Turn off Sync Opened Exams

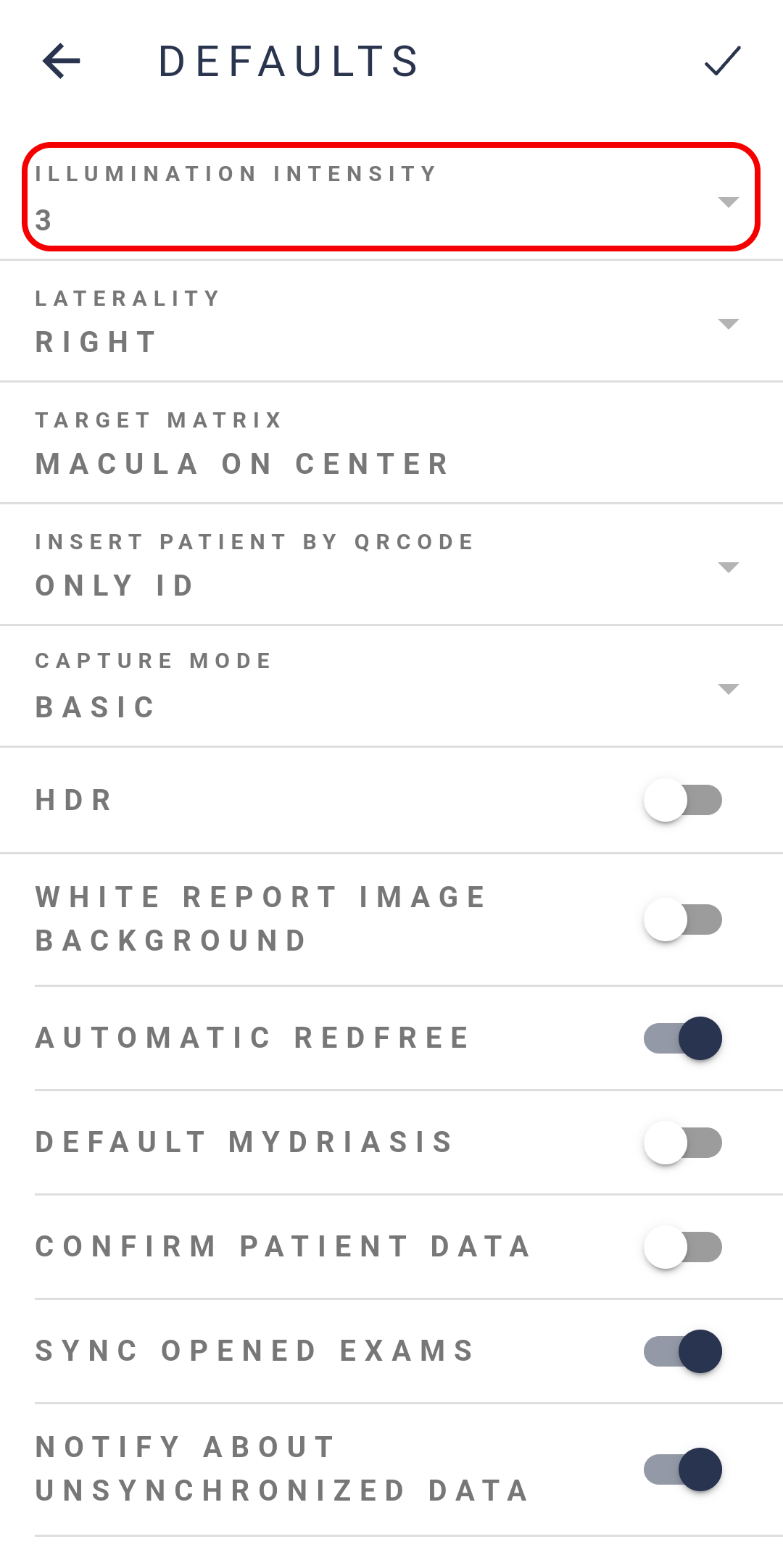point(683,1351)
